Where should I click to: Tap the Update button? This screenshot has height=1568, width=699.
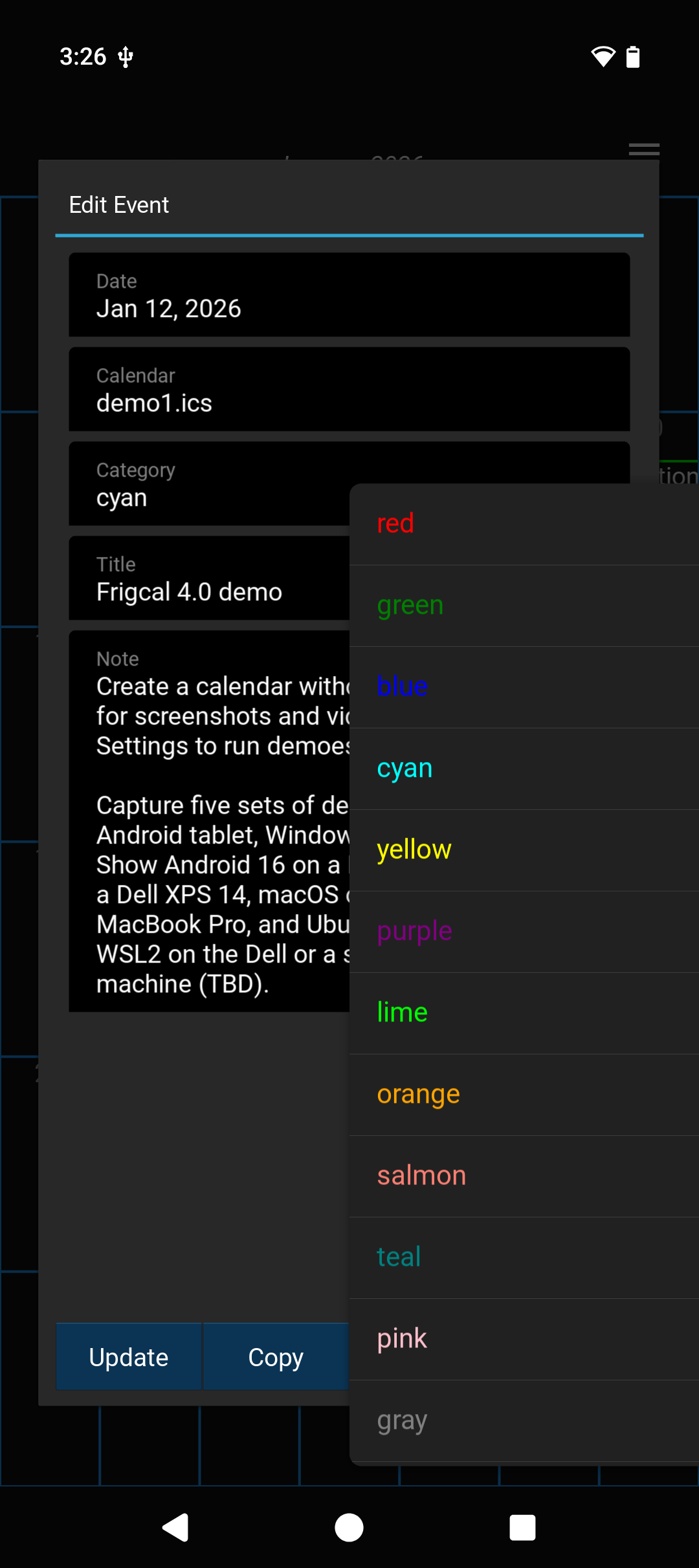[129, 1357]
